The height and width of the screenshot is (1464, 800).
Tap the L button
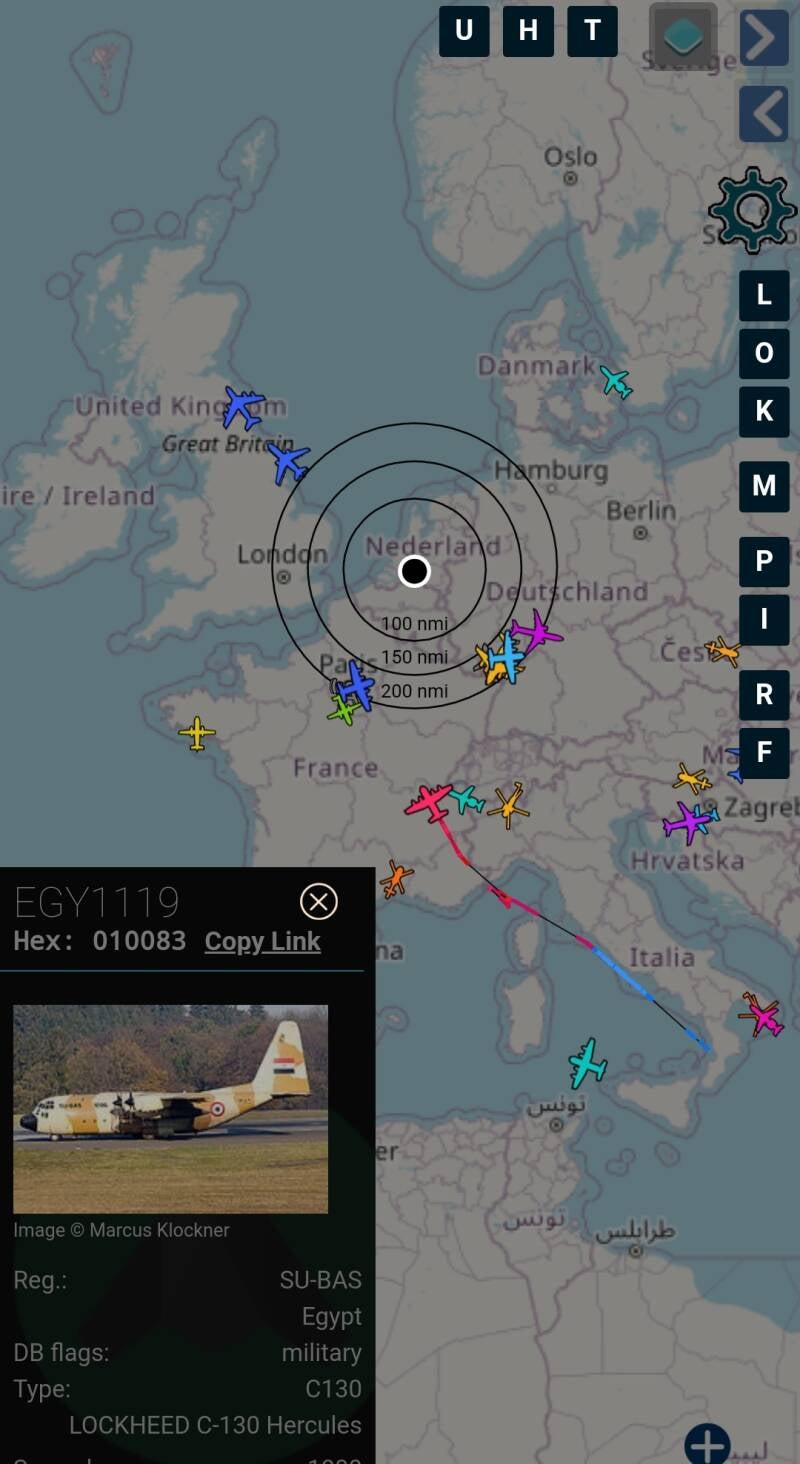(x=764, y=295)
